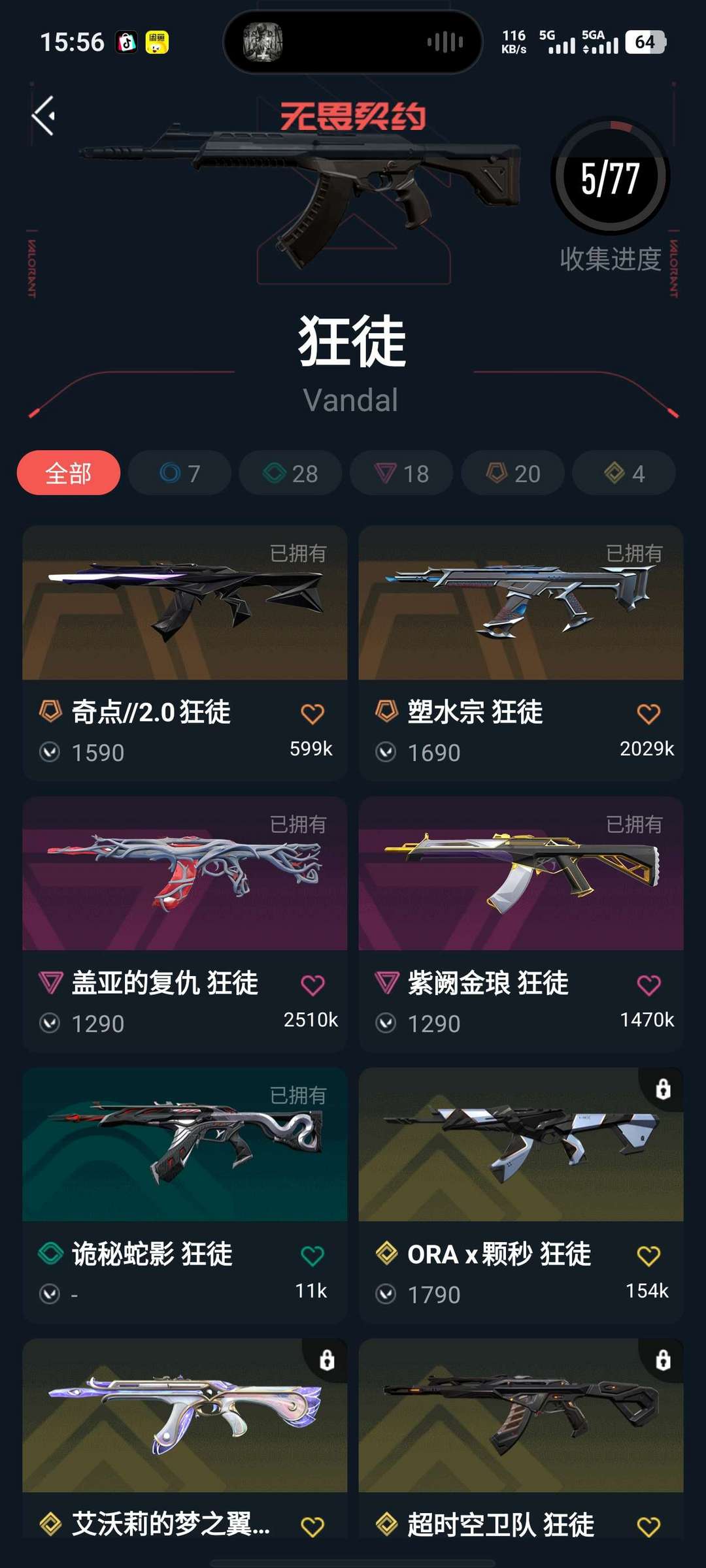Screen dimensions: 706x1568
Task: Favorite the 盖亚的复仇 狂徒 skin
Action: [314, 985]
